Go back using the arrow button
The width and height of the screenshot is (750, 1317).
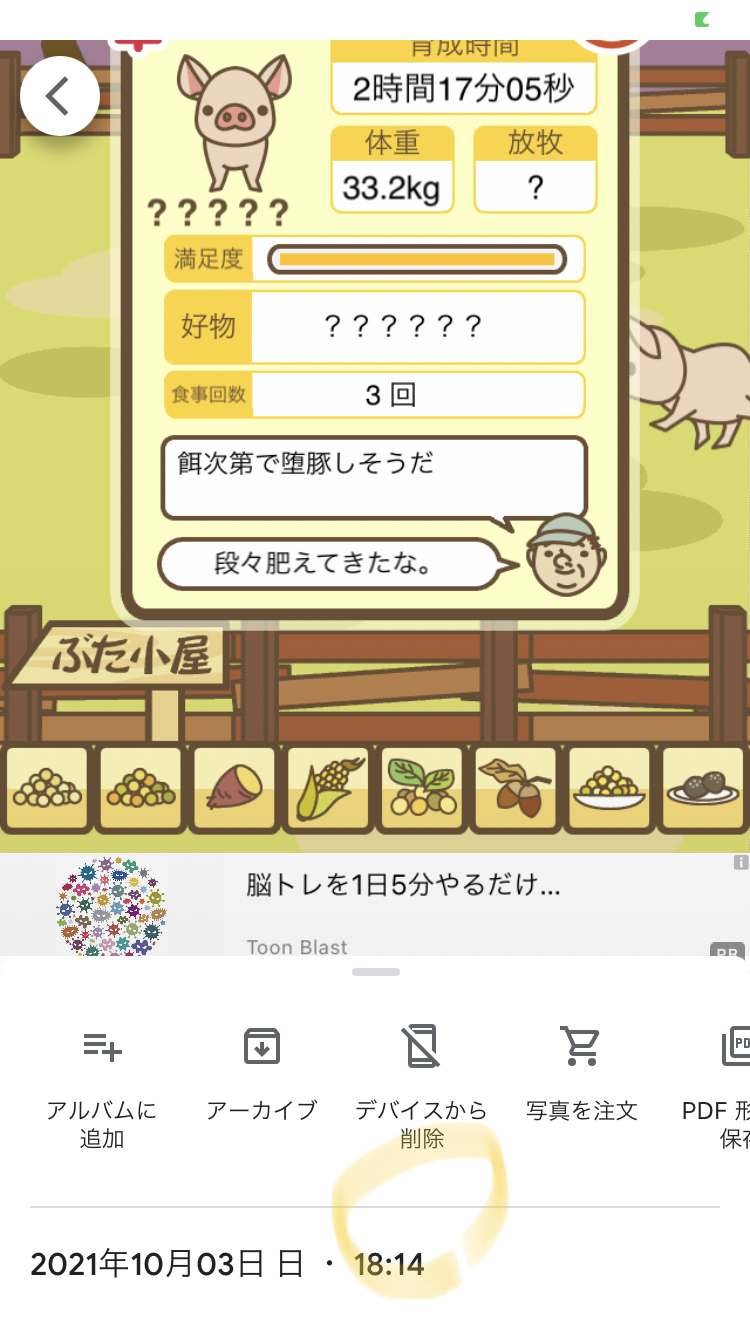[59, 96]
